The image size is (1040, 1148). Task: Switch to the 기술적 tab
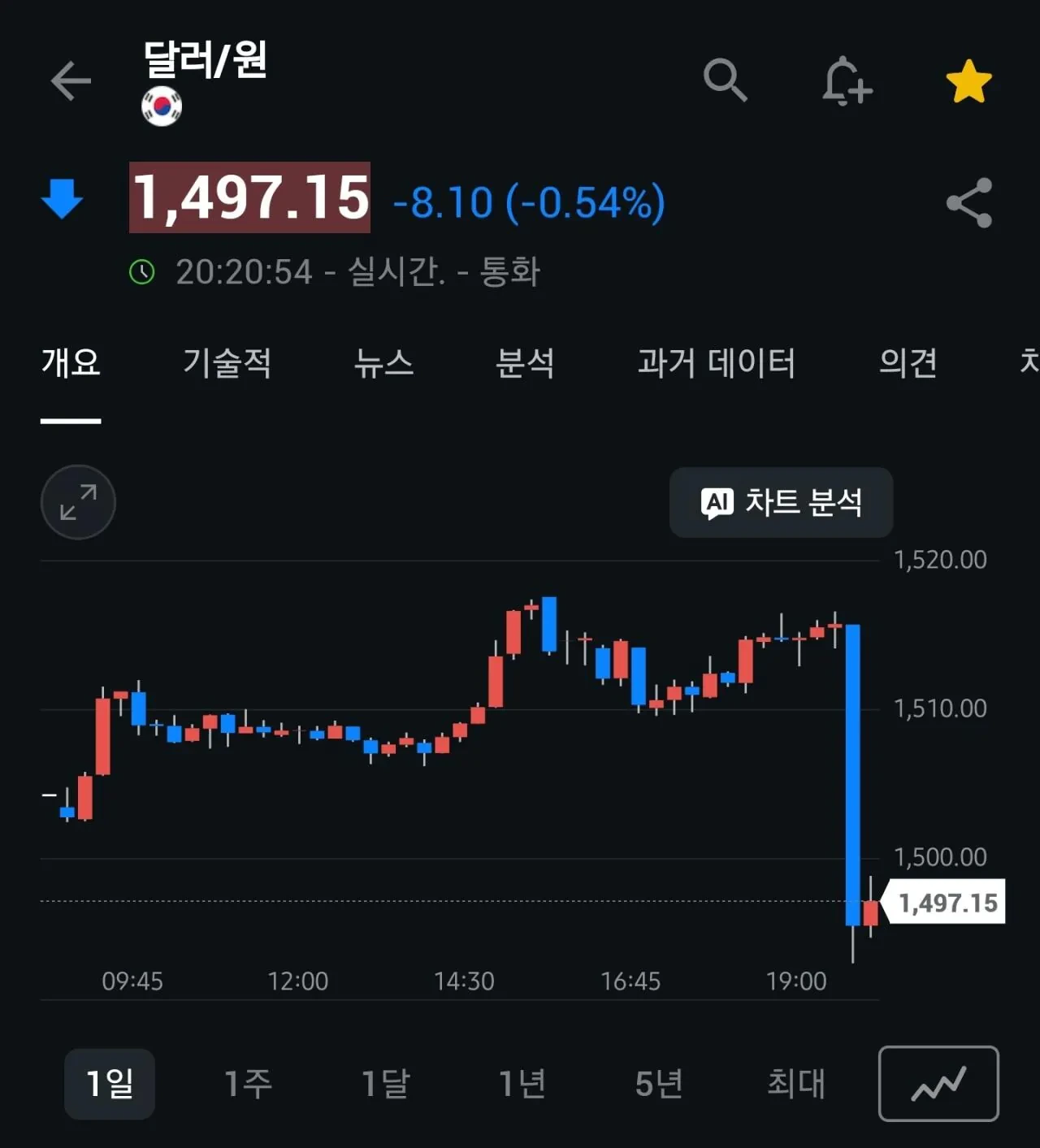[x=227, y=362]
